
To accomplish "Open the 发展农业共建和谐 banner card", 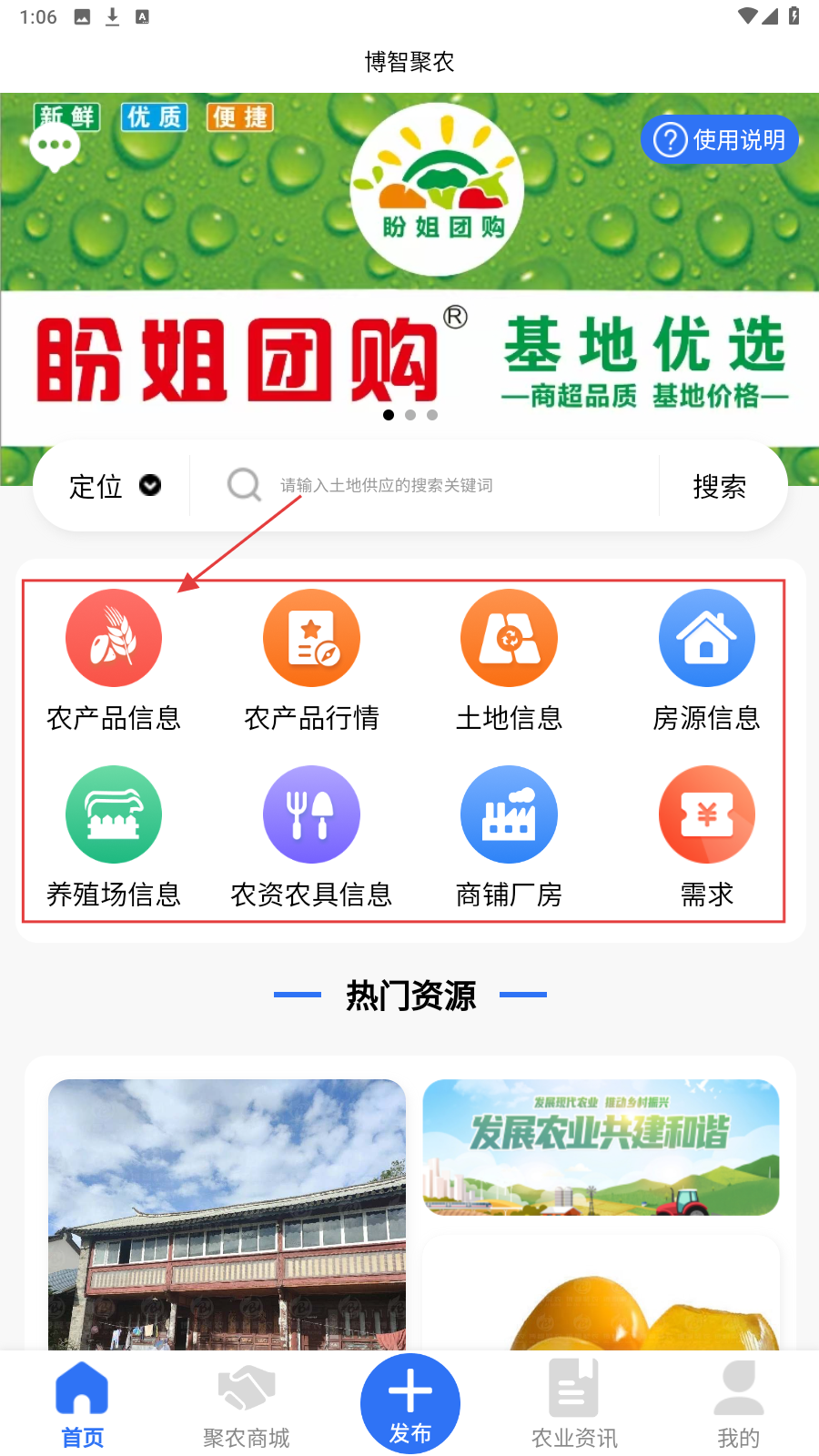I will (601, 1147).
